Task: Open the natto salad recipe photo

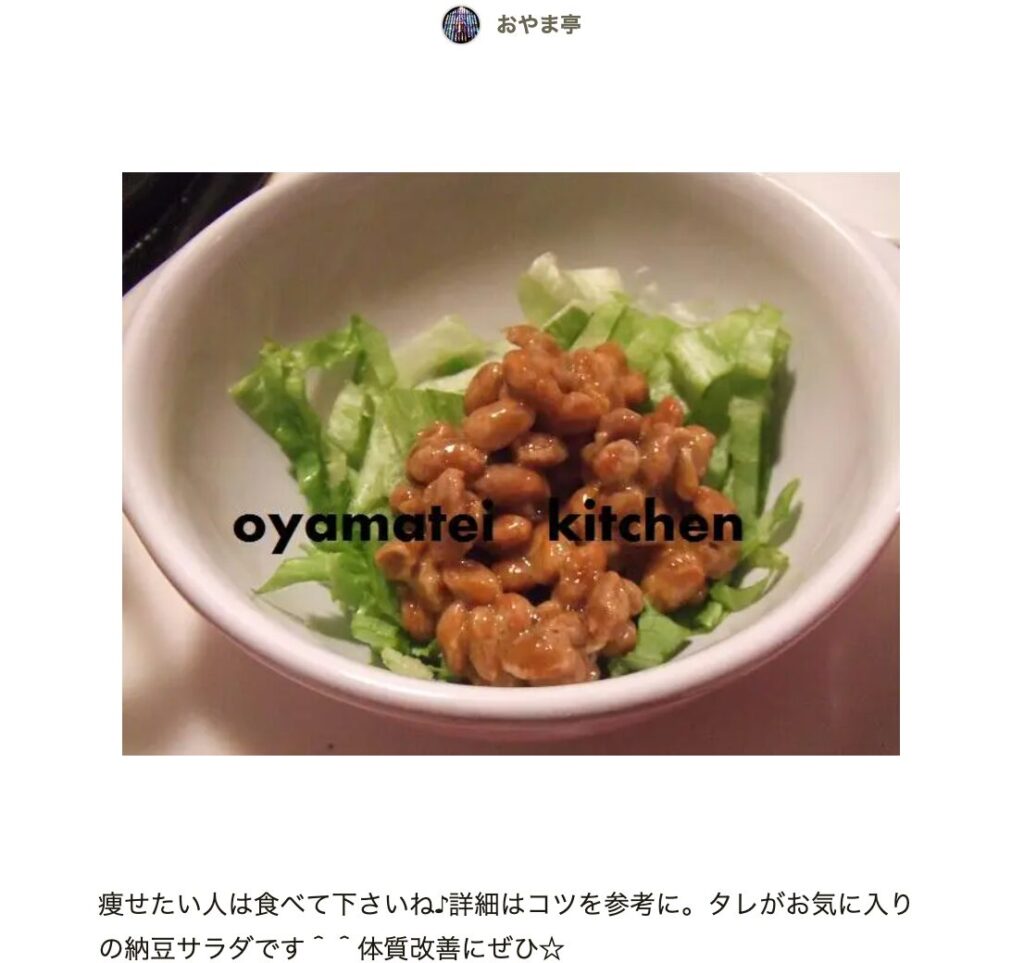Action: coord(510,463)
